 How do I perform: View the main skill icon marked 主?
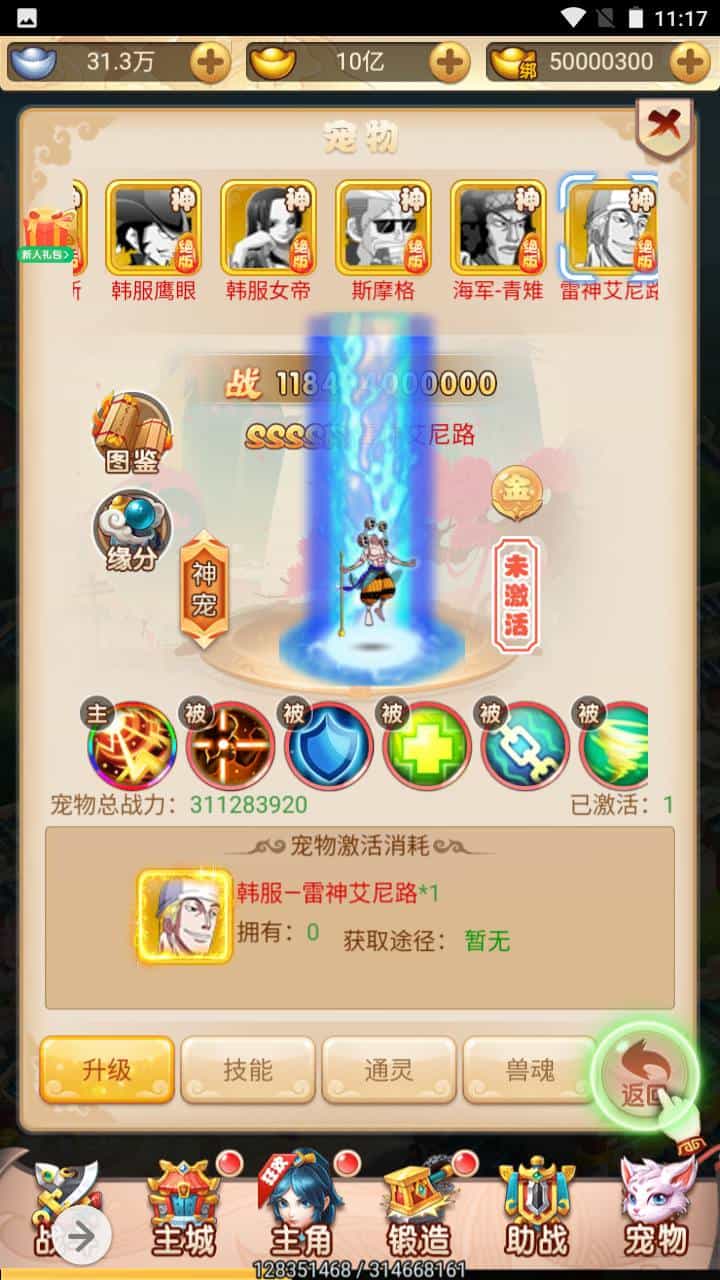click(132, 745)
